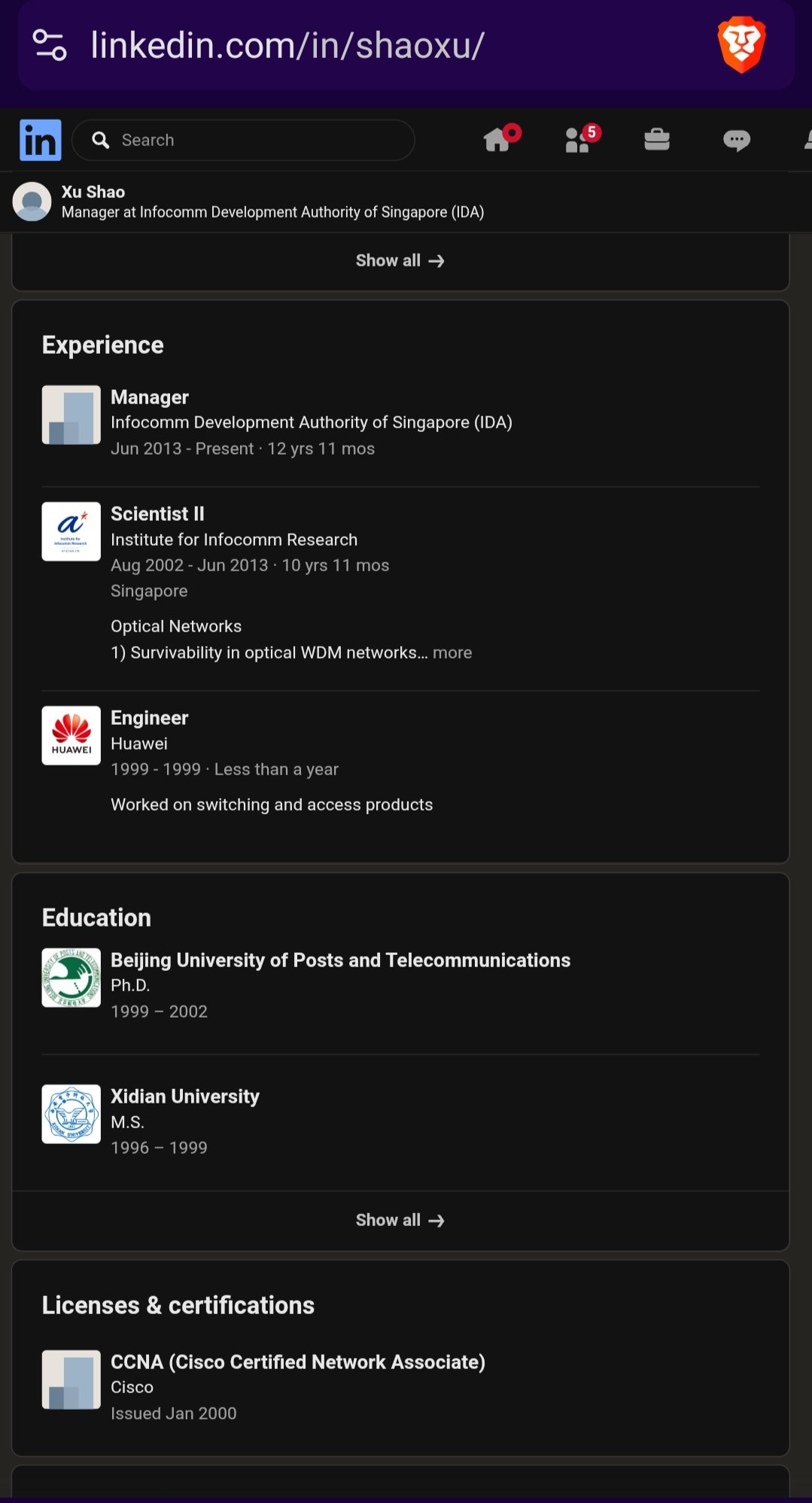Open the Home feed icon
Screen dimensions: 812x1503
tap(498, 139)
